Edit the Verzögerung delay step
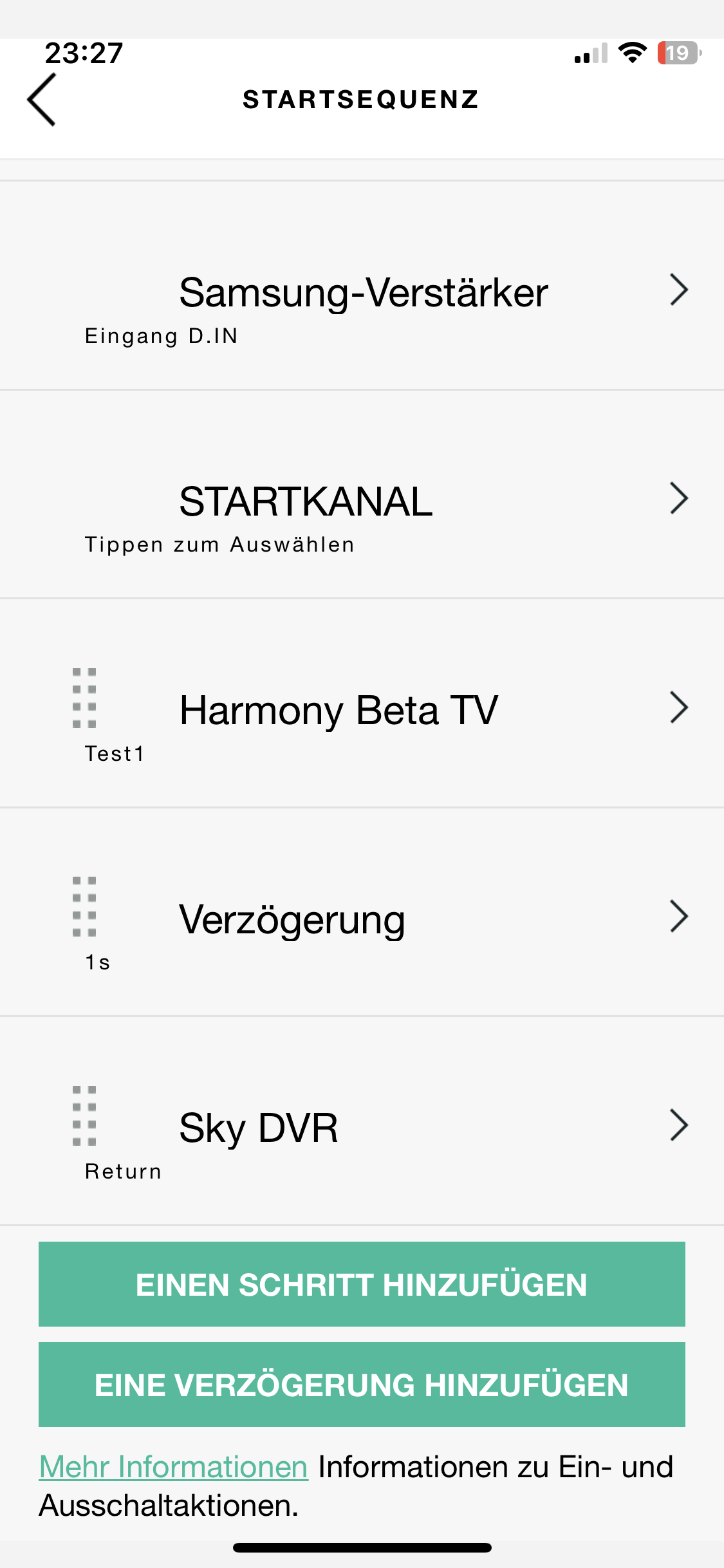724x1568 pixels. 362,919
